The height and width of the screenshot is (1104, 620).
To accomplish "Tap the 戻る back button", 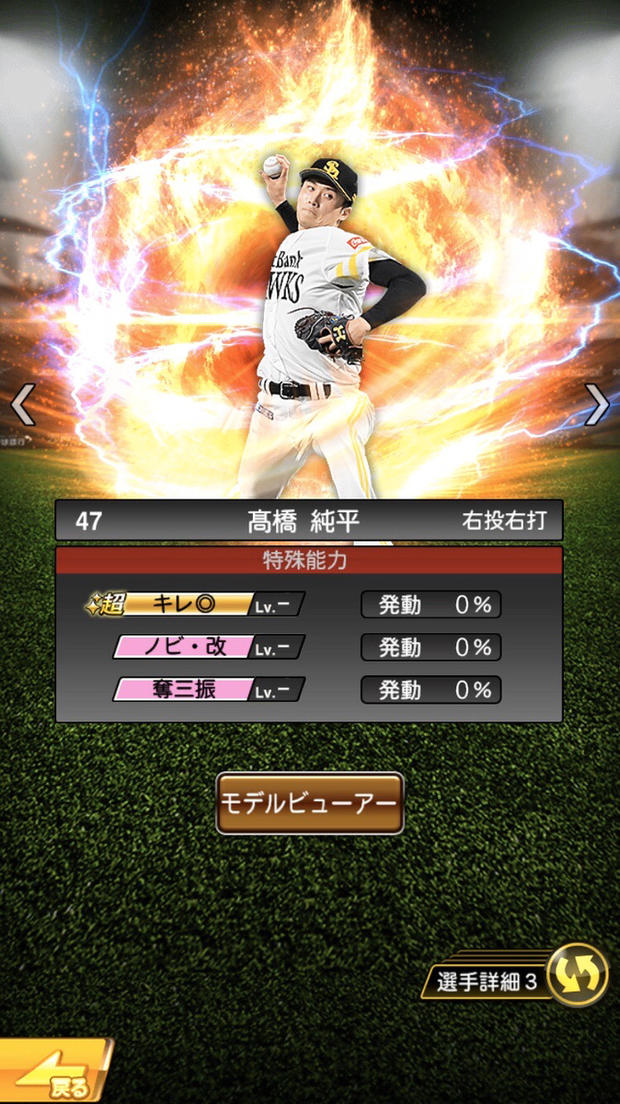I will coord(55,1074).
